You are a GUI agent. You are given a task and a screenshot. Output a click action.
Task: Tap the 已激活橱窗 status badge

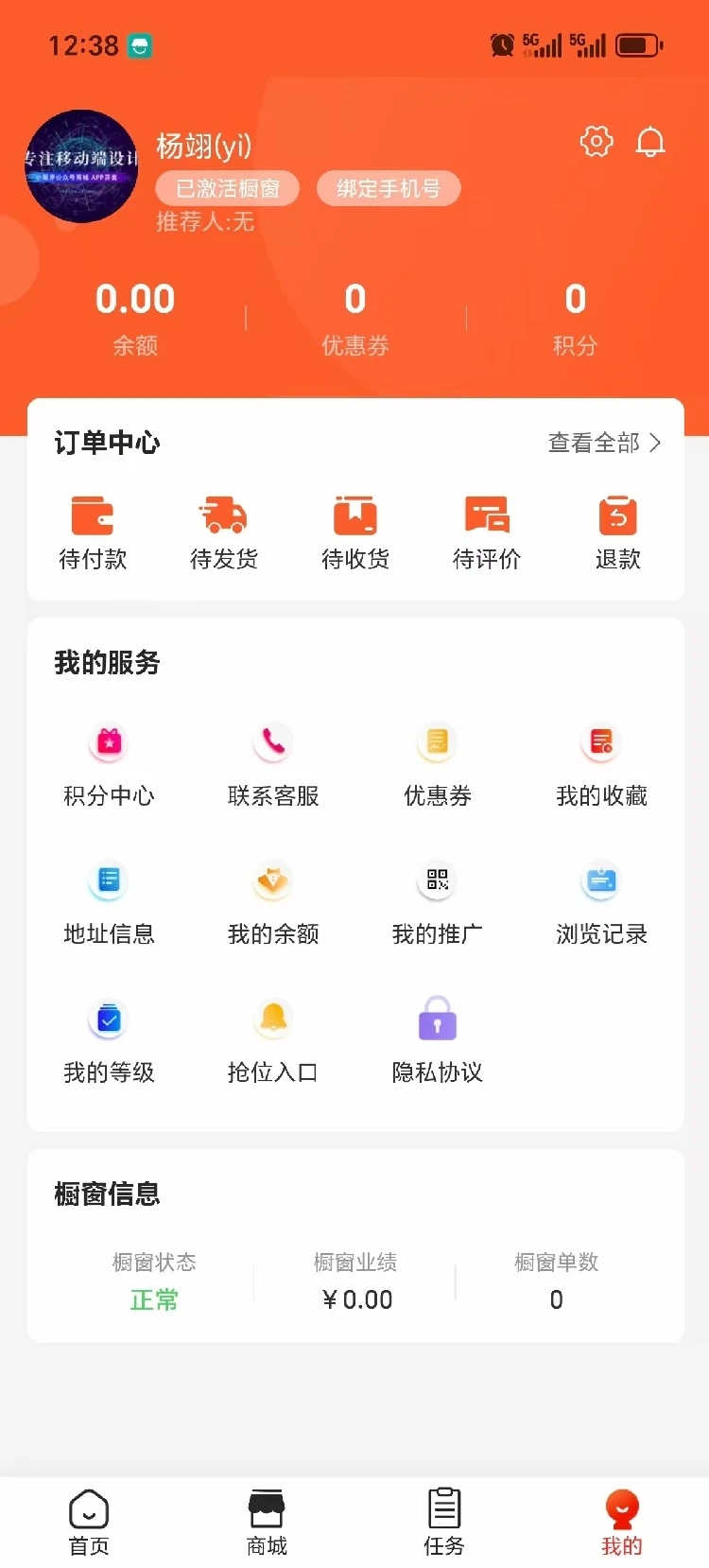tap(228, 188)
